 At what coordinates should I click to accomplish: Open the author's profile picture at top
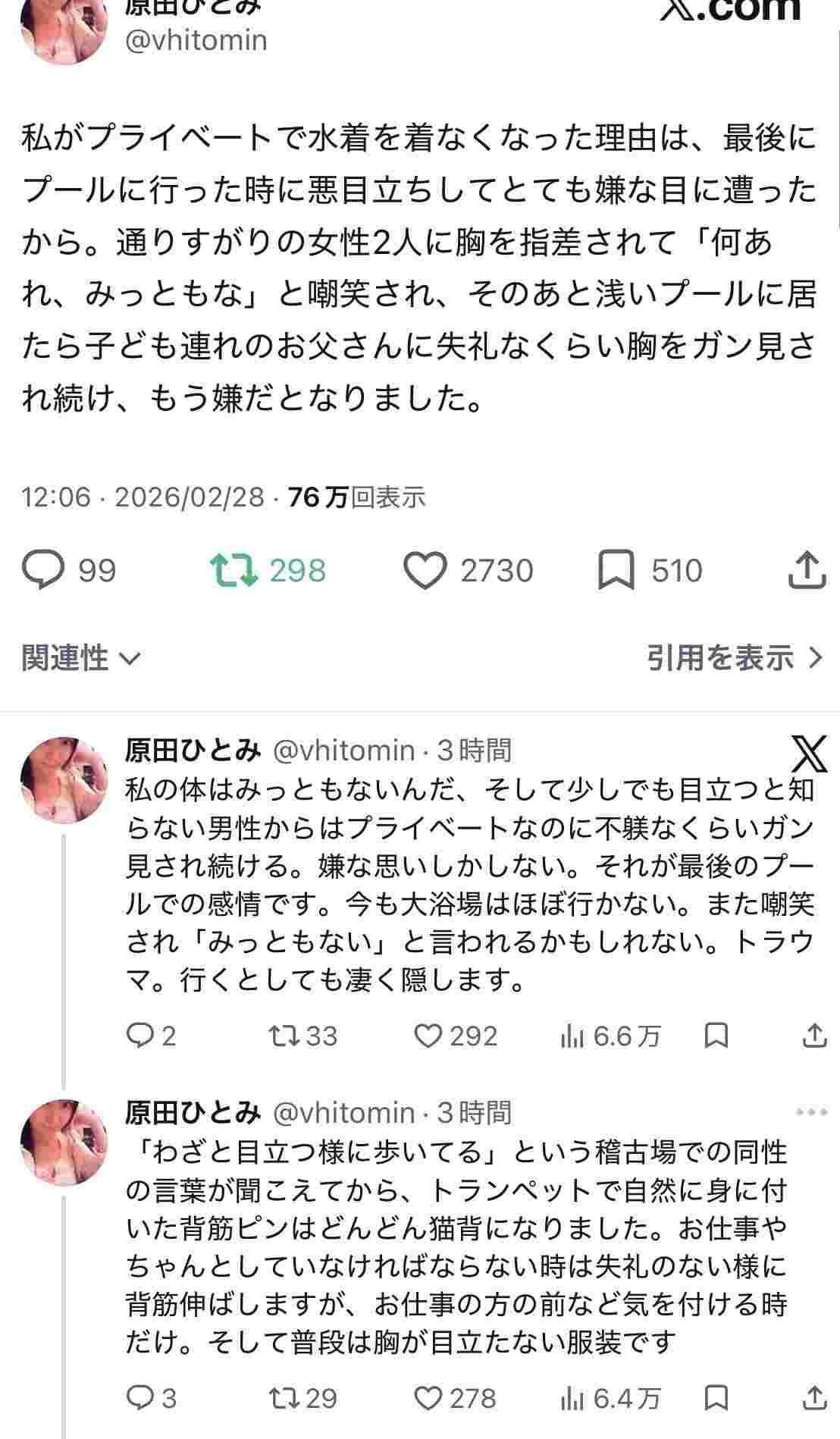(x=64, y=29)
